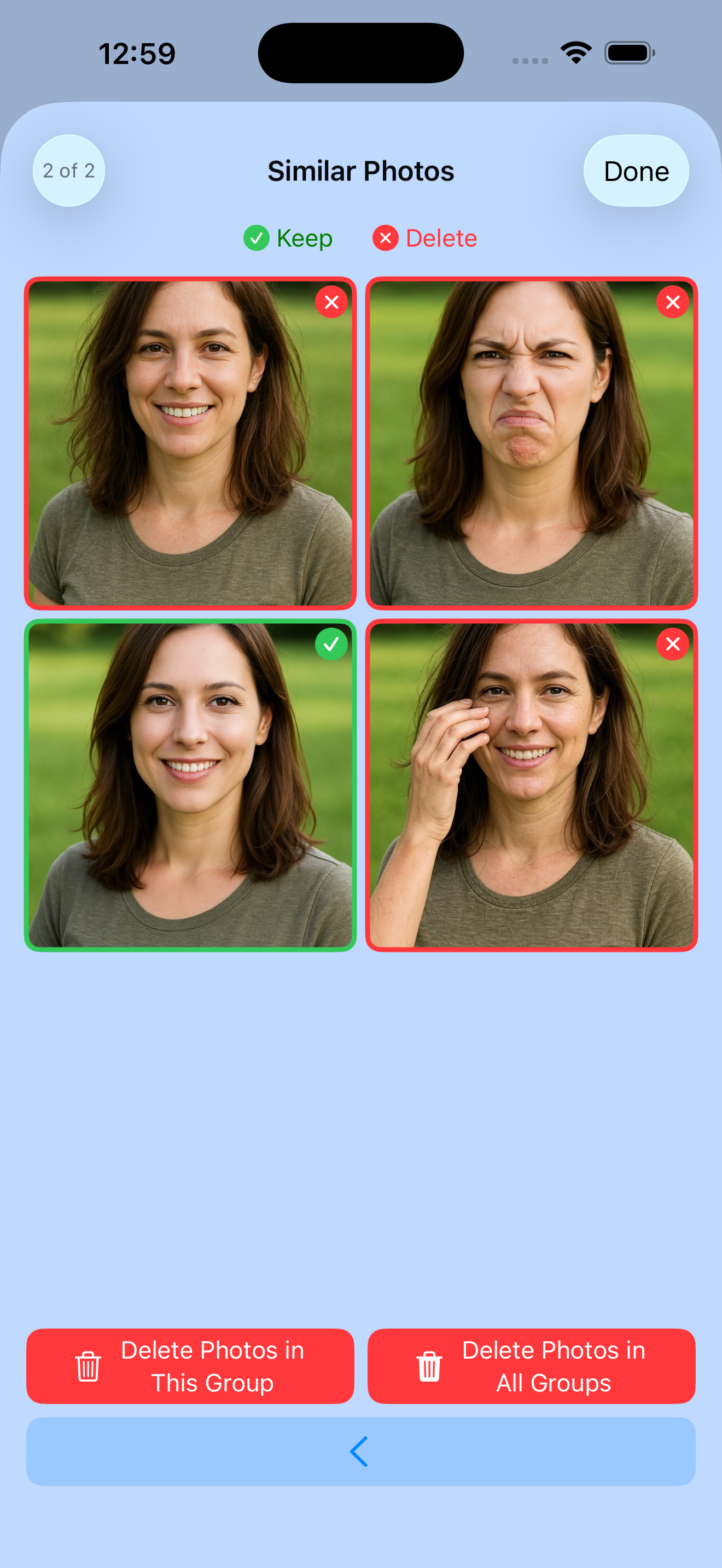Delete Photos in All Groups
722x1568 pixels.
pyautogui.click(x=531, y=1366)
